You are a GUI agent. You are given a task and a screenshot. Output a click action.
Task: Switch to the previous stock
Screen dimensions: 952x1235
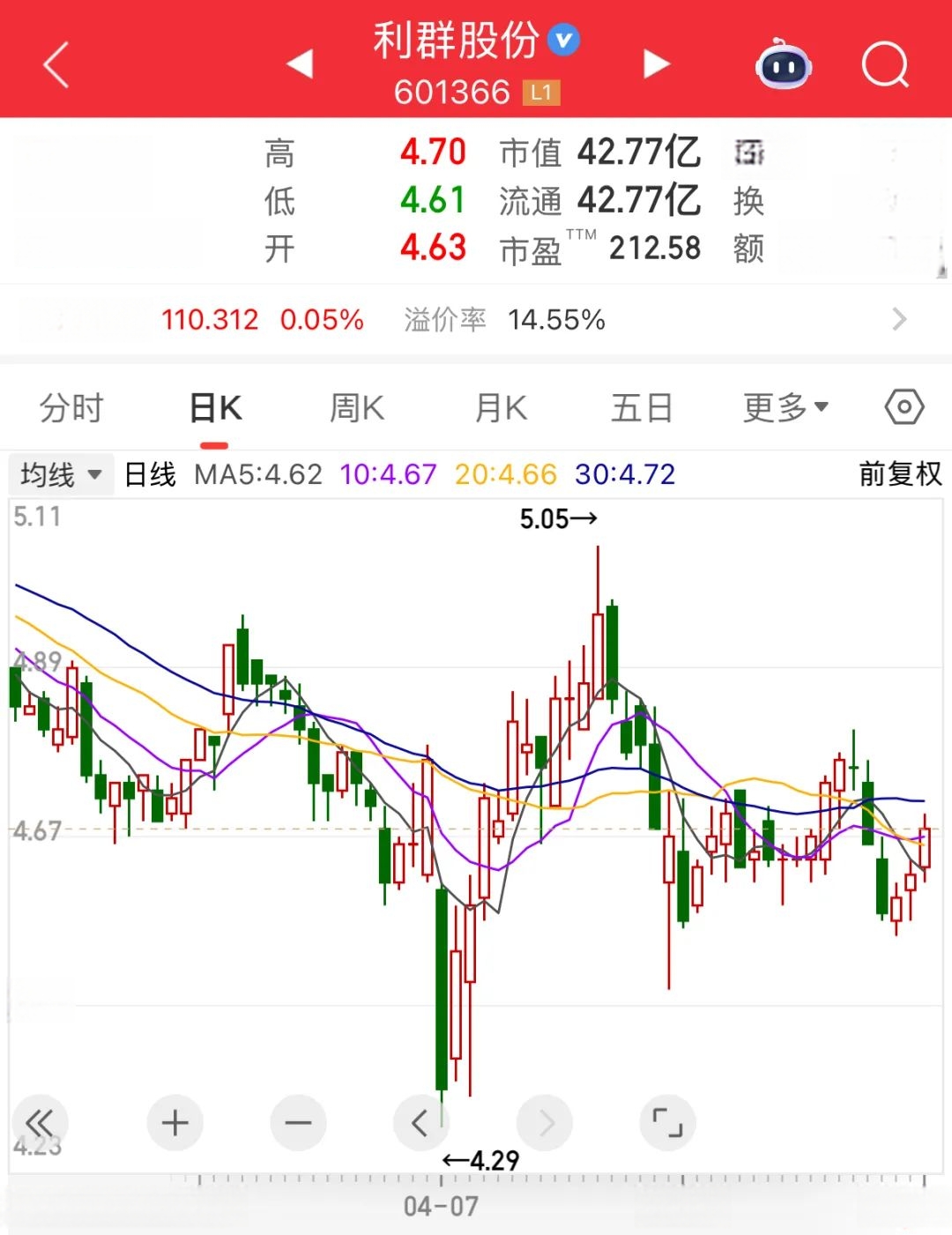coord(301,64)
